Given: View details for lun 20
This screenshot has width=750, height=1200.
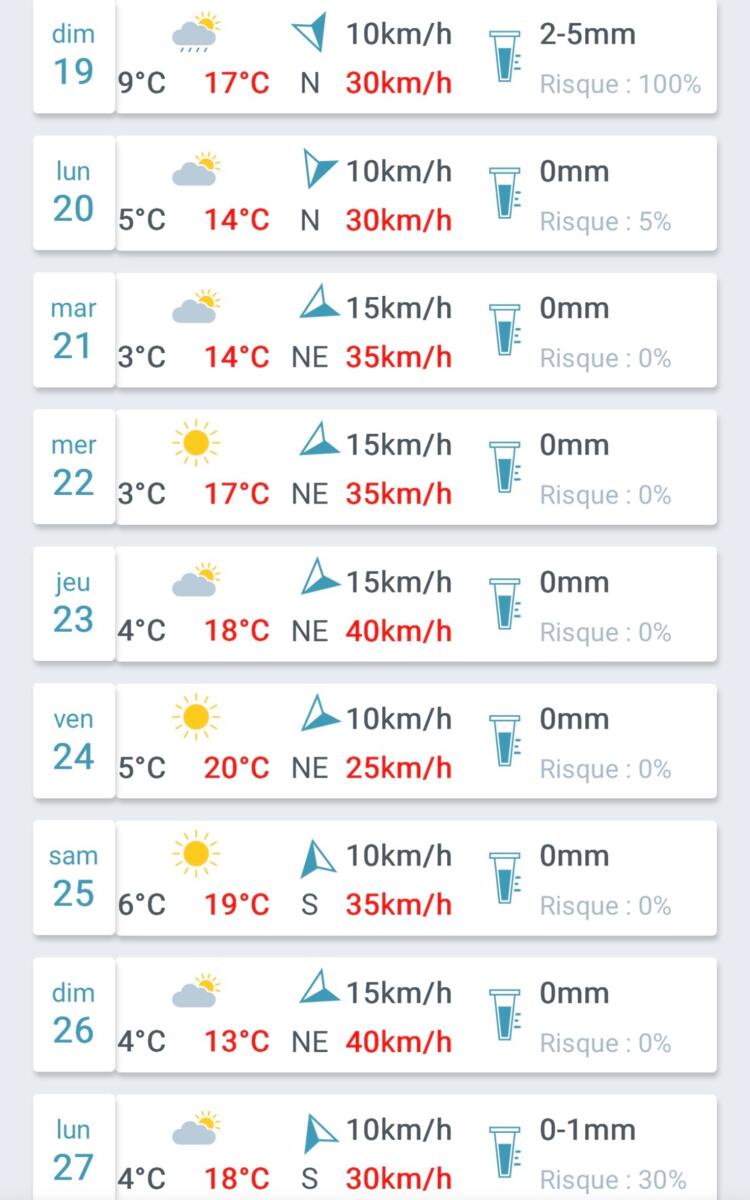Looking at the screenshot, I should (375, 194).
